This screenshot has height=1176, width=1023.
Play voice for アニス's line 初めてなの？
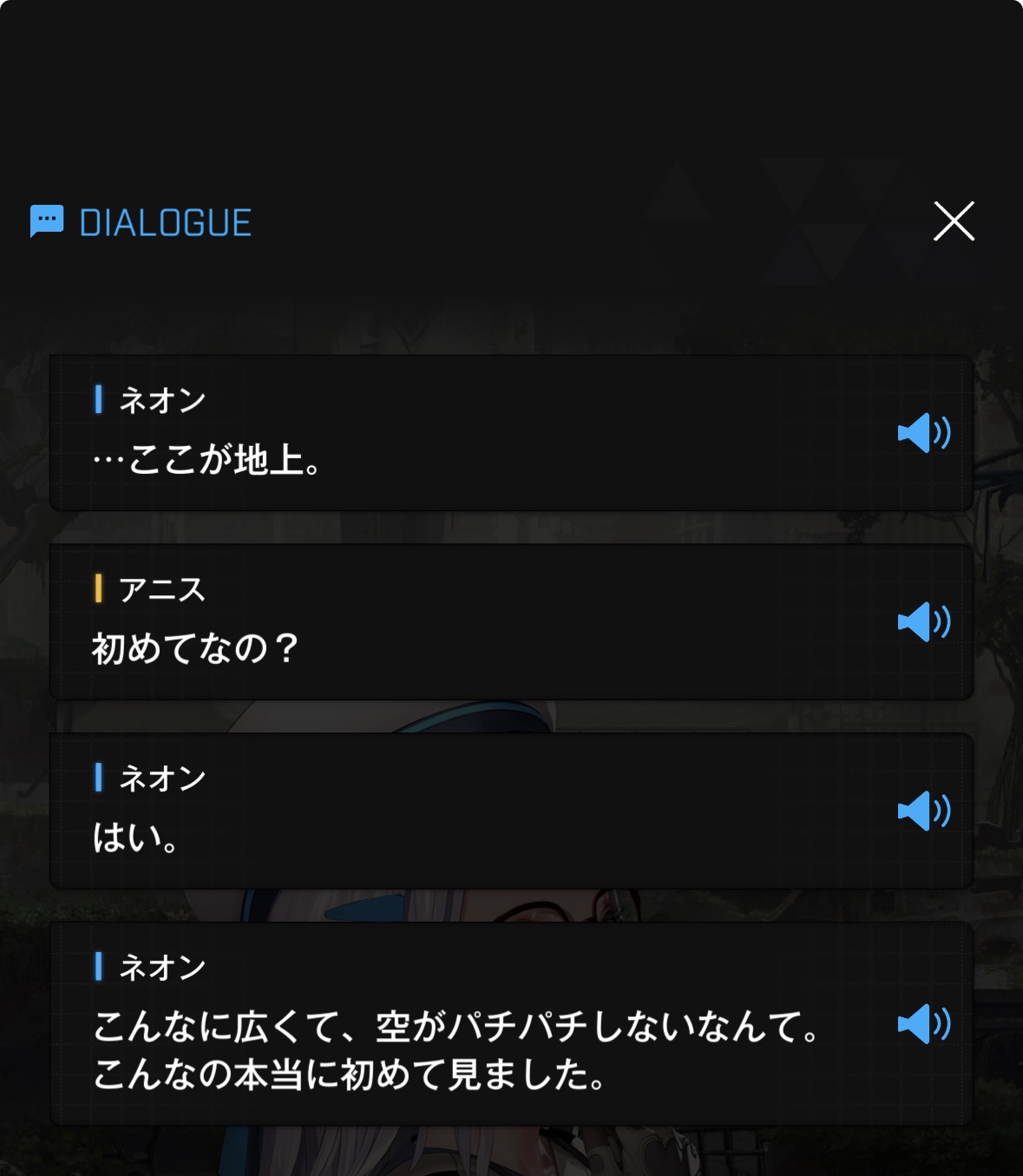[923, 621]
